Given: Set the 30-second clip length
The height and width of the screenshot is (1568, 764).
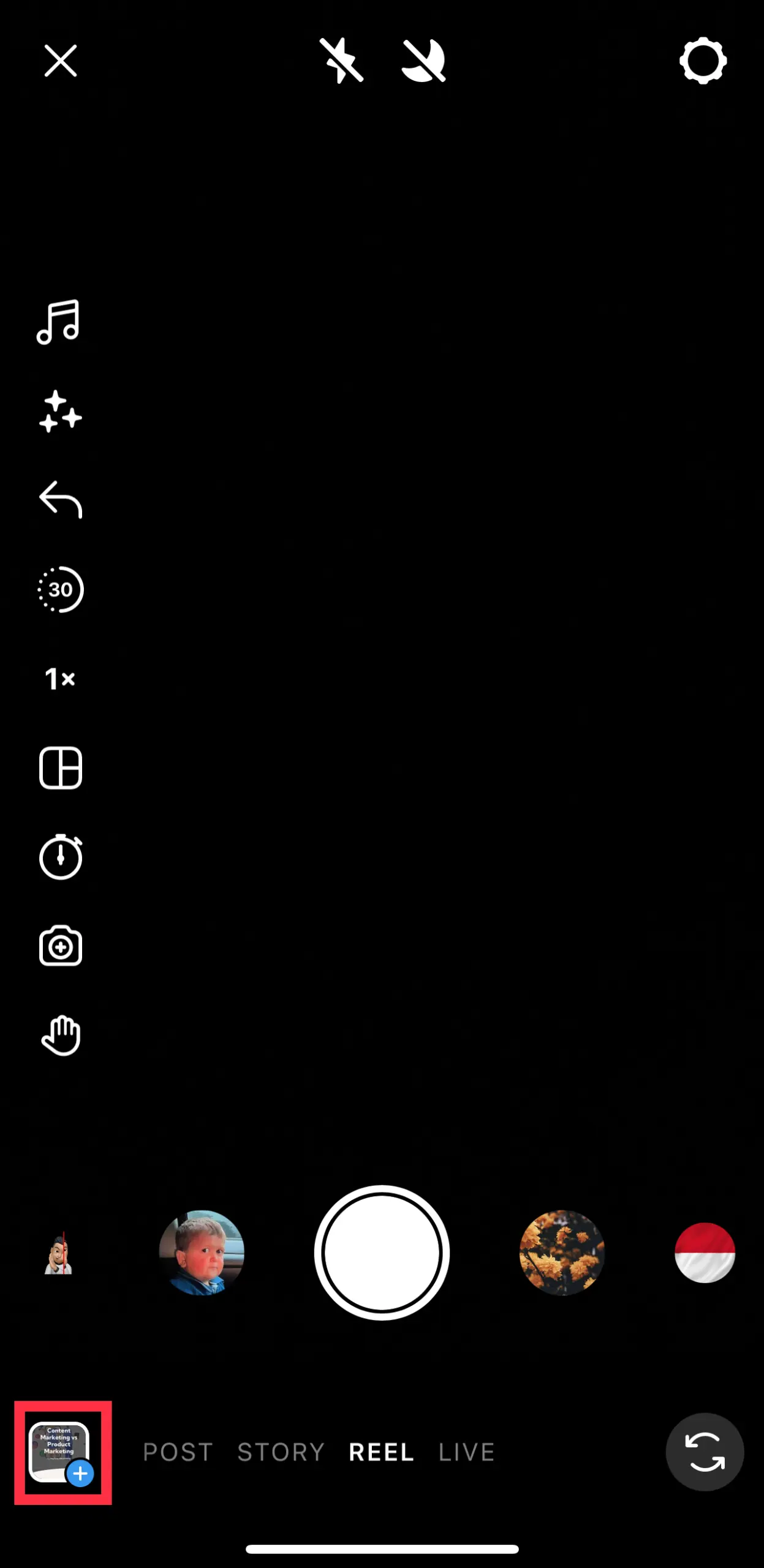Looking at the screenshot, I should pyautogui.click(x=60, y=590).
